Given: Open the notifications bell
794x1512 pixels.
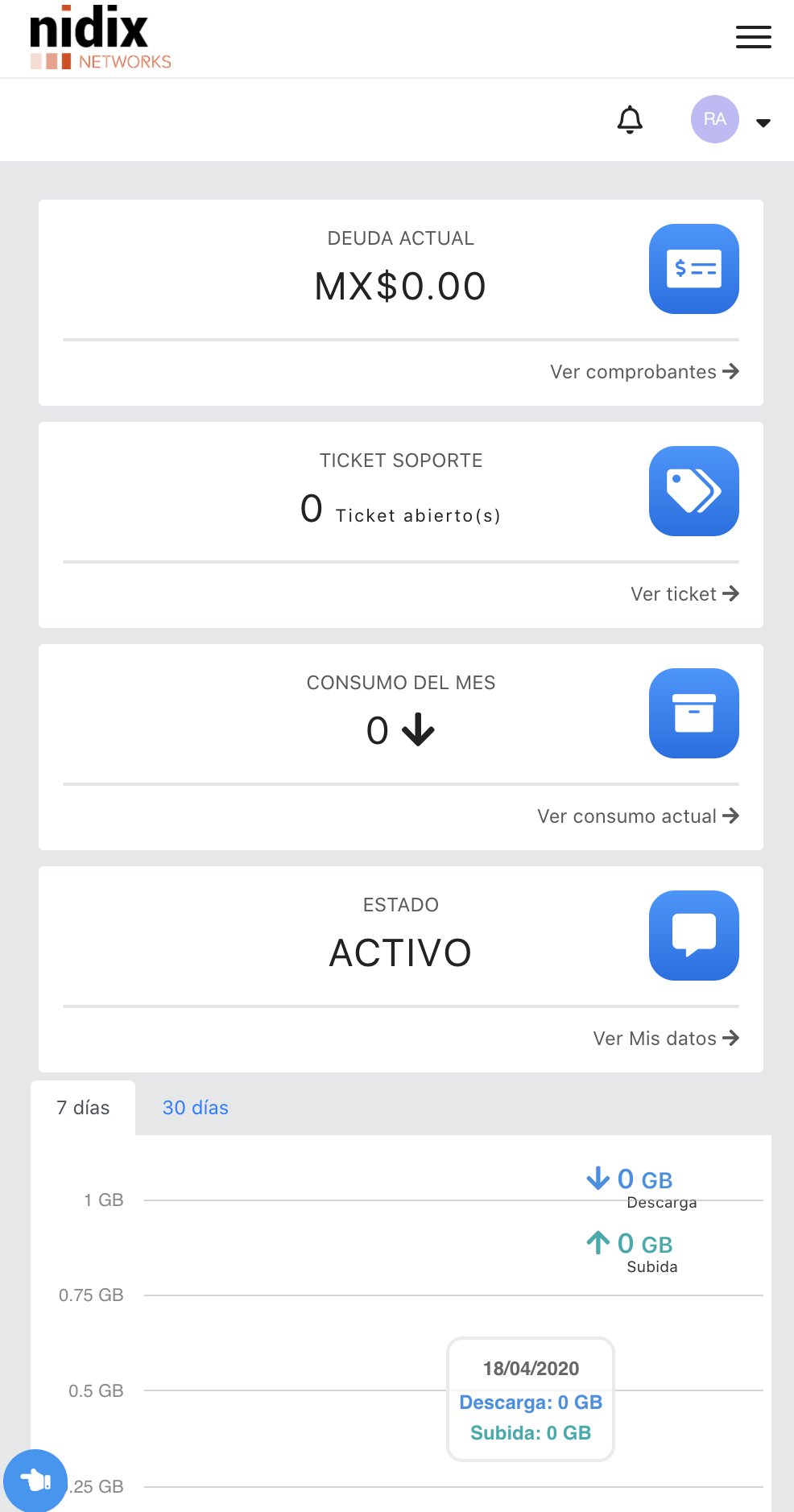Looking at the screenshot, I should 630,120.
